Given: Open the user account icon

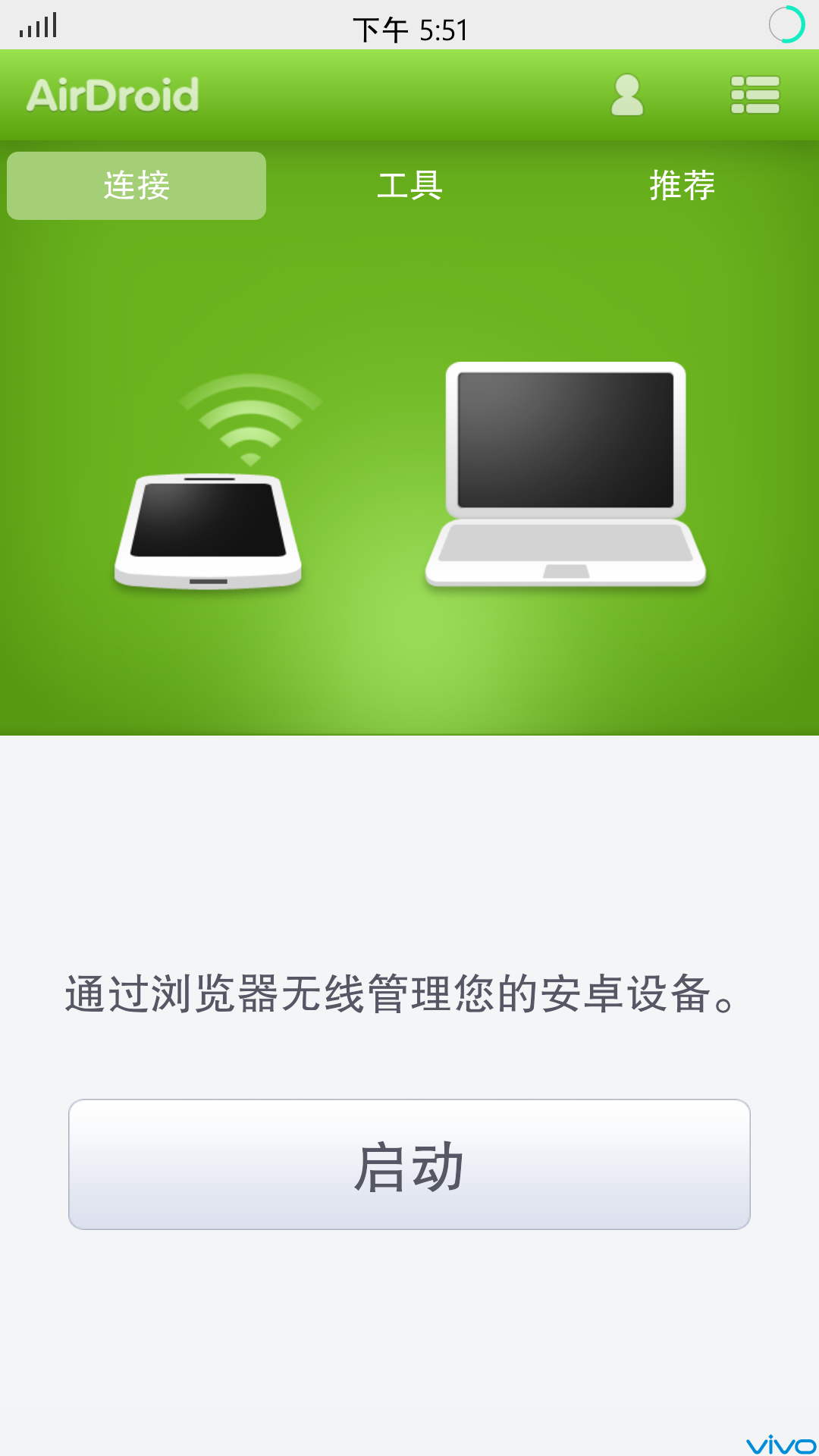Looking at the screenshot, I should [x=626, y=94].
